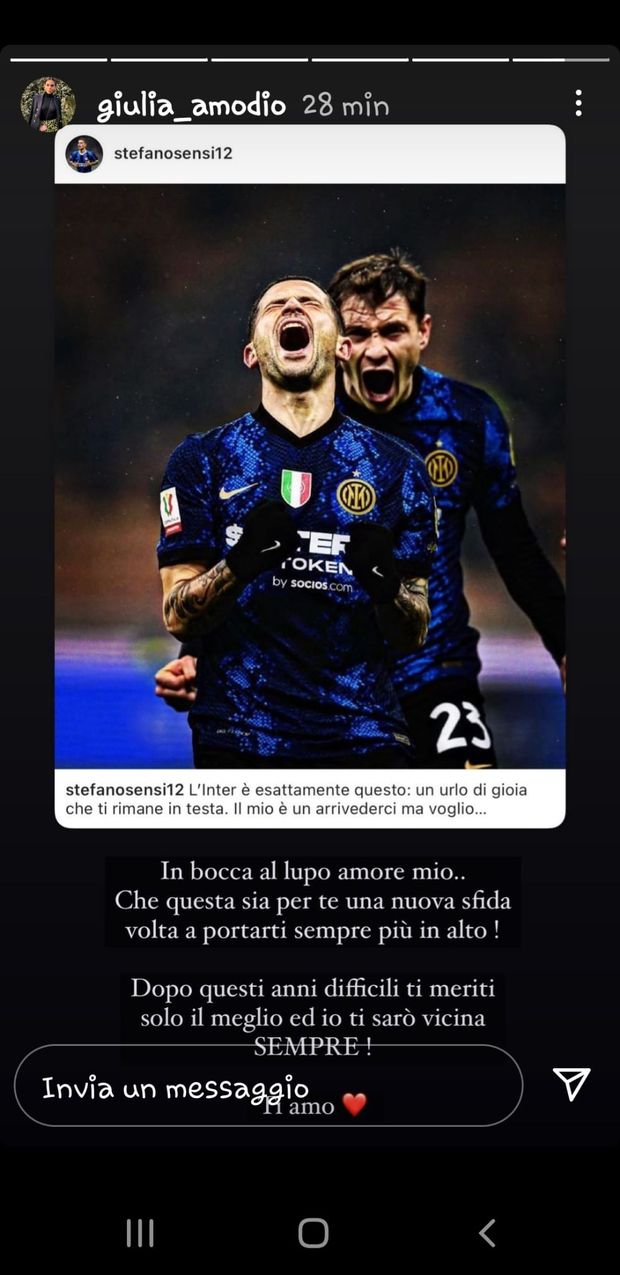Open the reshared stefanosensi12 post

[x=309, y=475]
